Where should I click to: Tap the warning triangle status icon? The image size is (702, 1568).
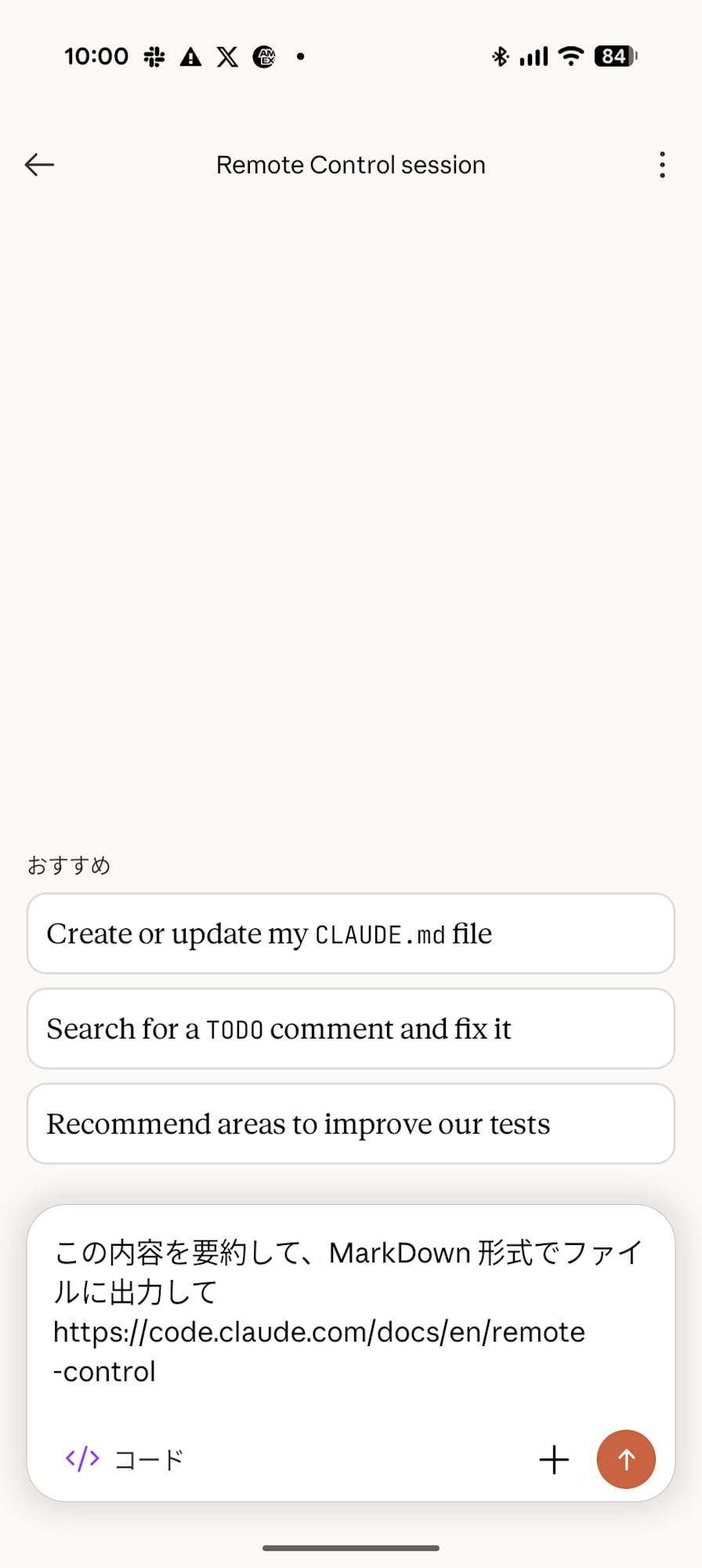point(190,56)
